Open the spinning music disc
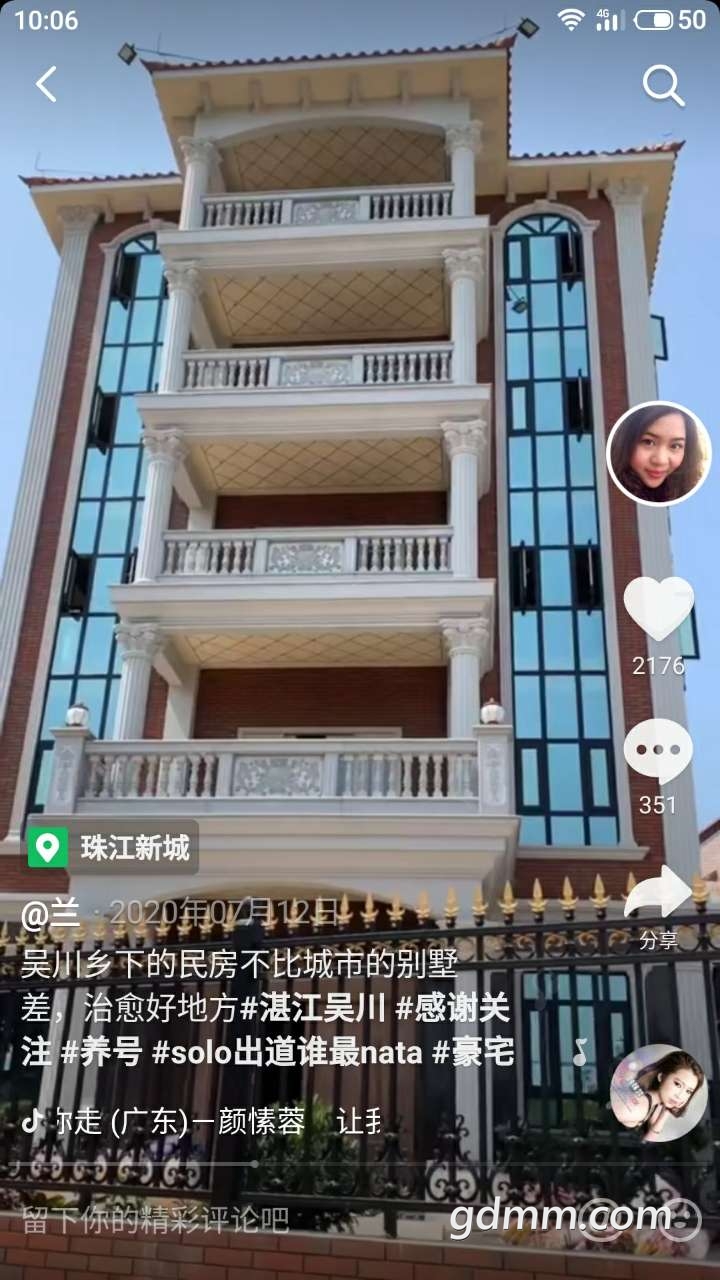Screen dimensions: 720x1280 (658, 1093)
